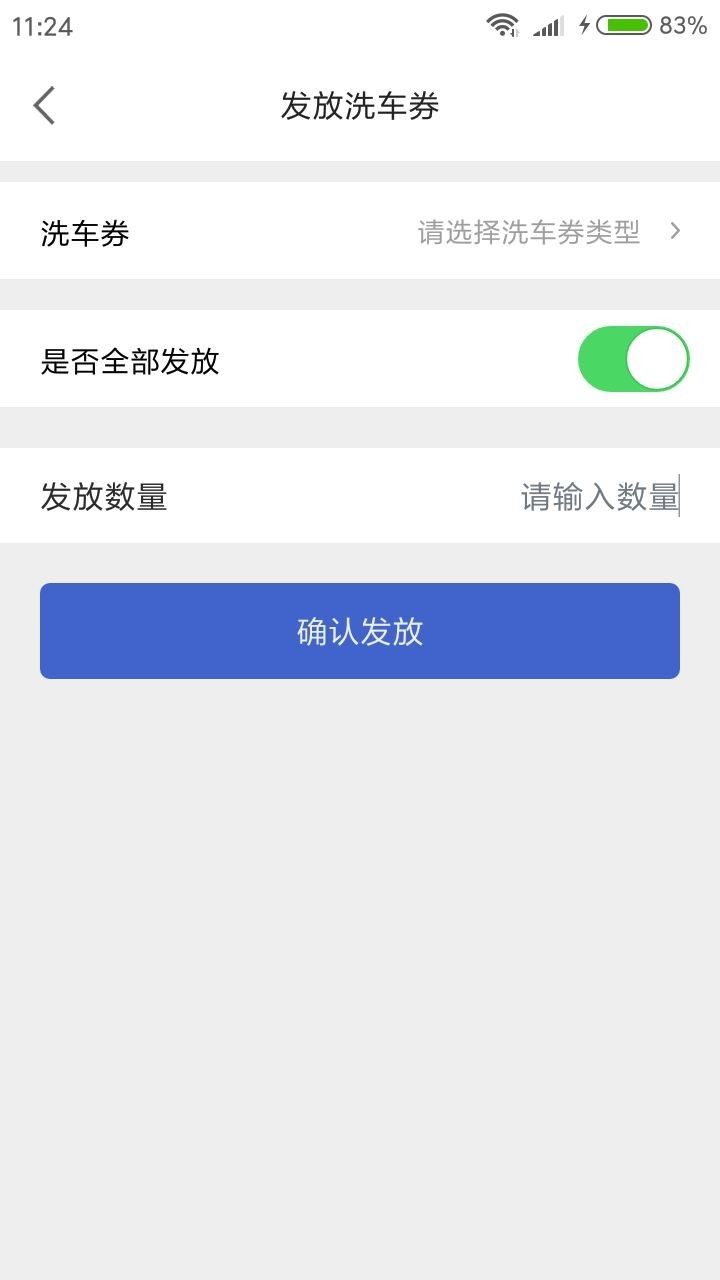
Task: Go back using the top-left arrow
Action: [44, 105]
